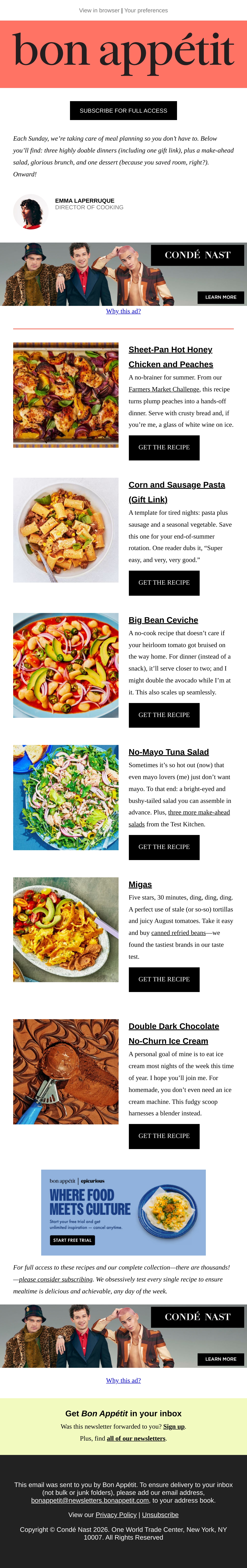This screenshot has width=247, height=1568.
Task: Open the No-Mayo Tuna Salad photo
Action: click(x=66, y=797)
